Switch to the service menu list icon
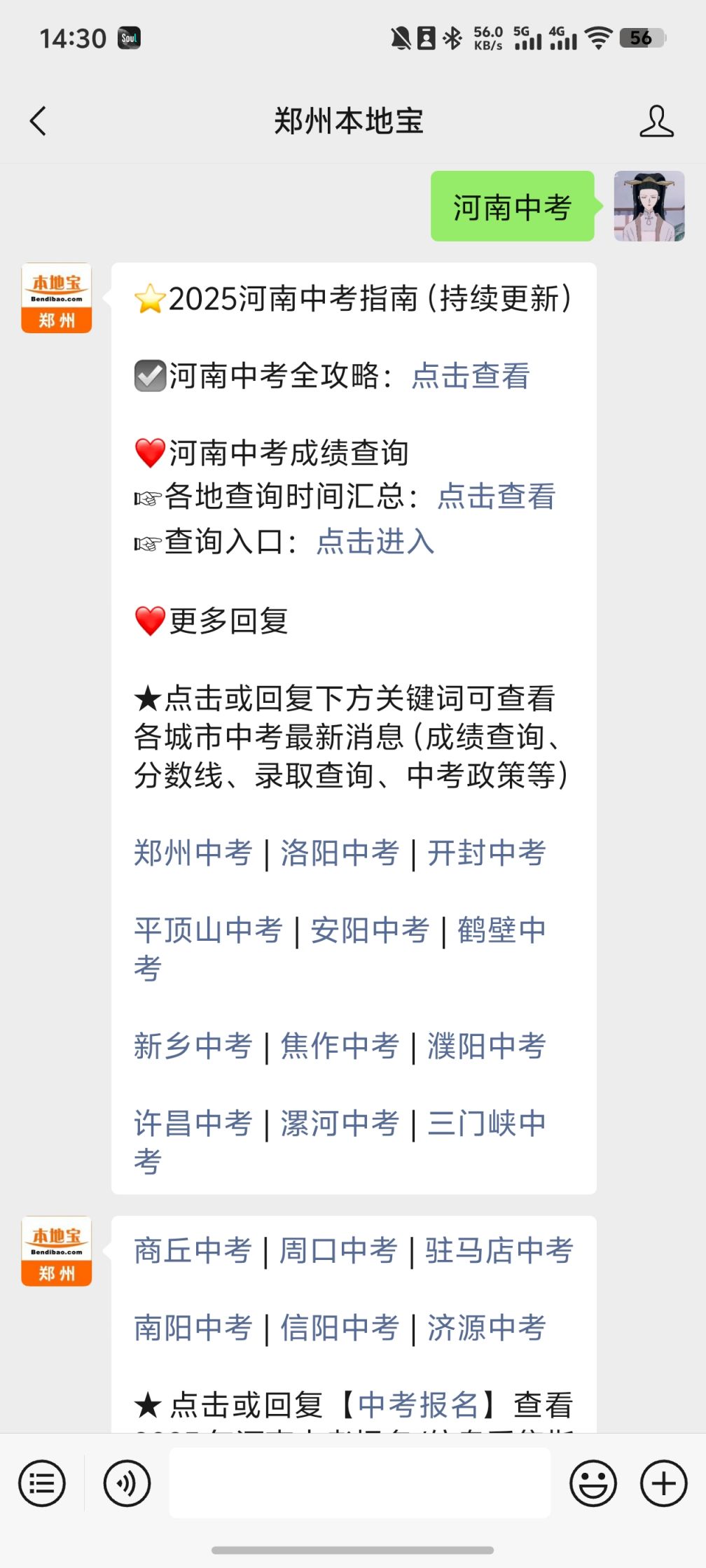 pos(42,1483)
